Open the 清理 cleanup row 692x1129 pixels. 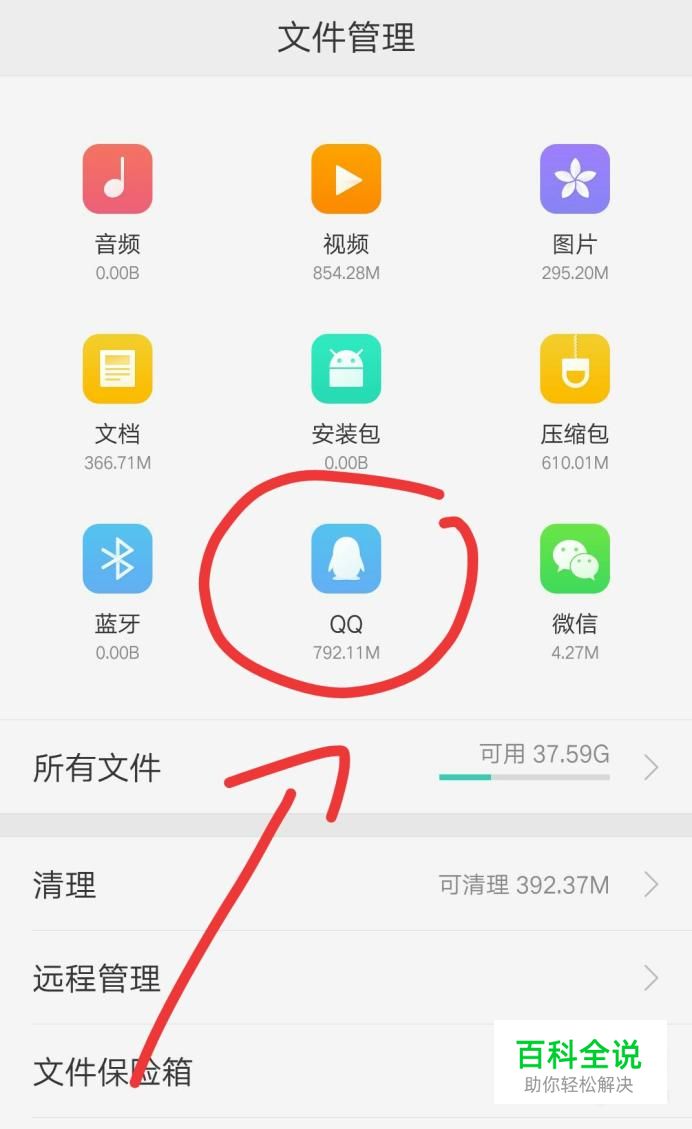click(x=346, y=884)
